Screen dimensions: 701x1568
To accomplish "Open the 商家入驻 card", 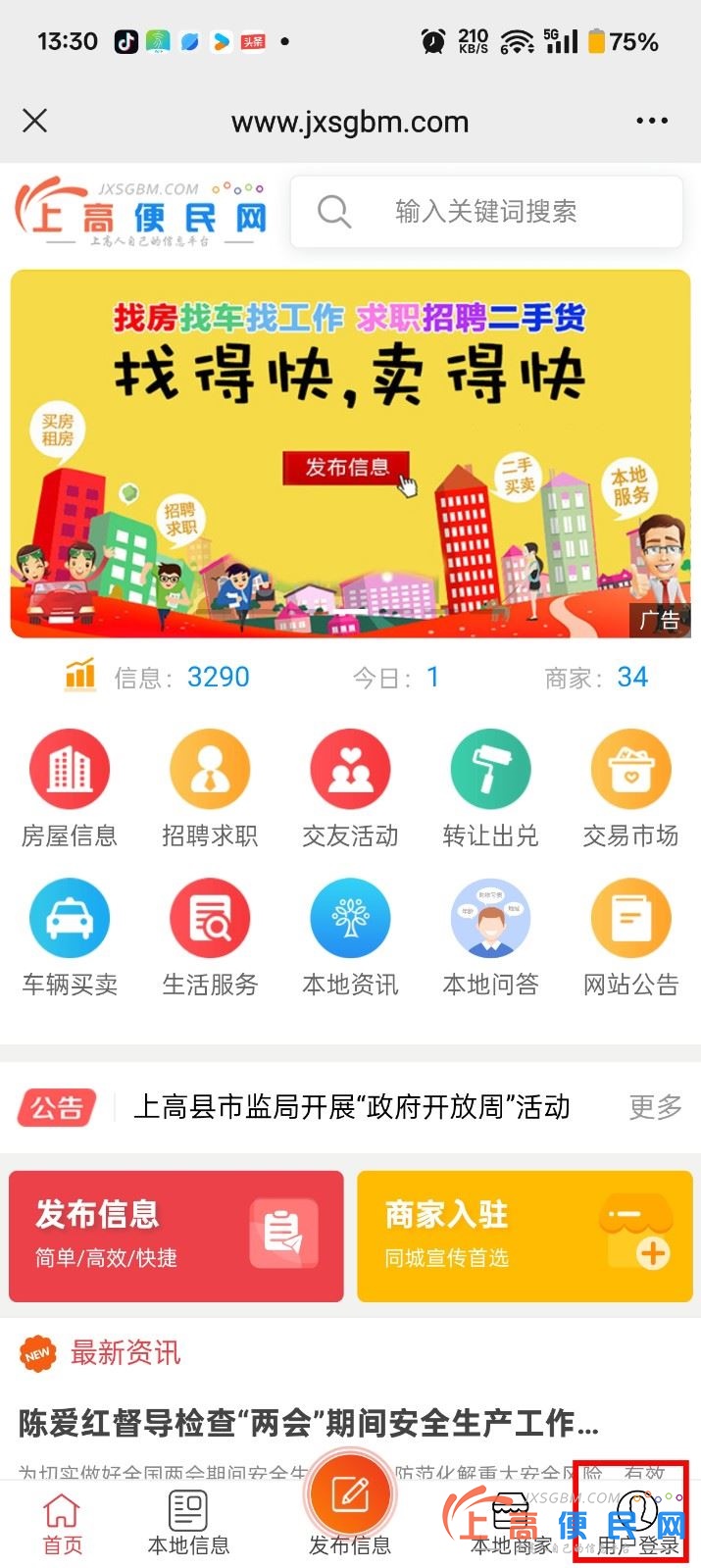I will click(525, 1236).
